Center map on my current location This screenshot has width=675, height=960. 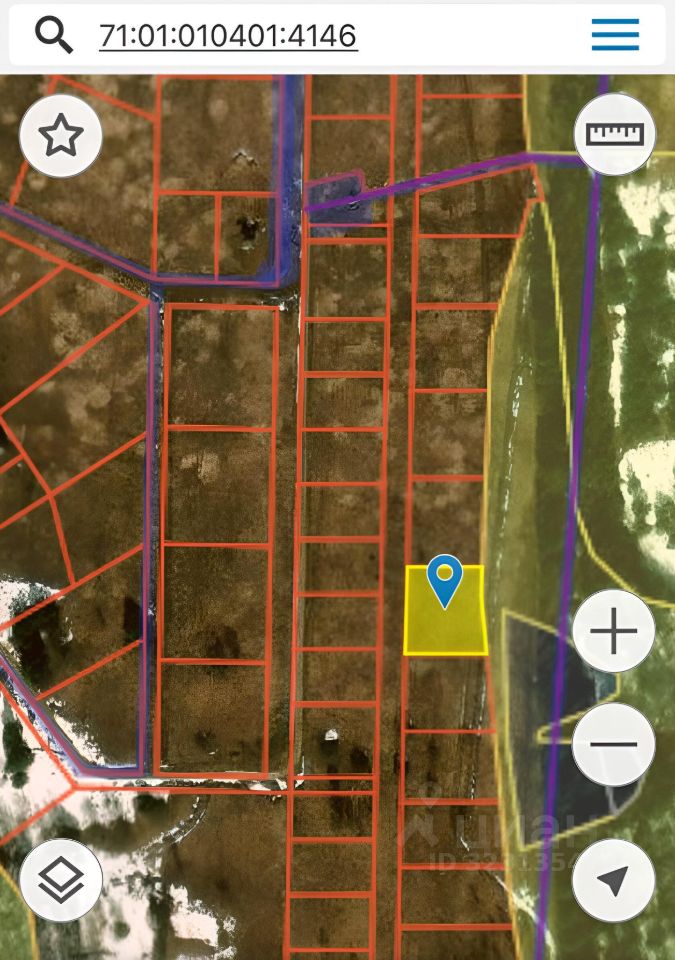pyautogui.click(x=613, y=880)
